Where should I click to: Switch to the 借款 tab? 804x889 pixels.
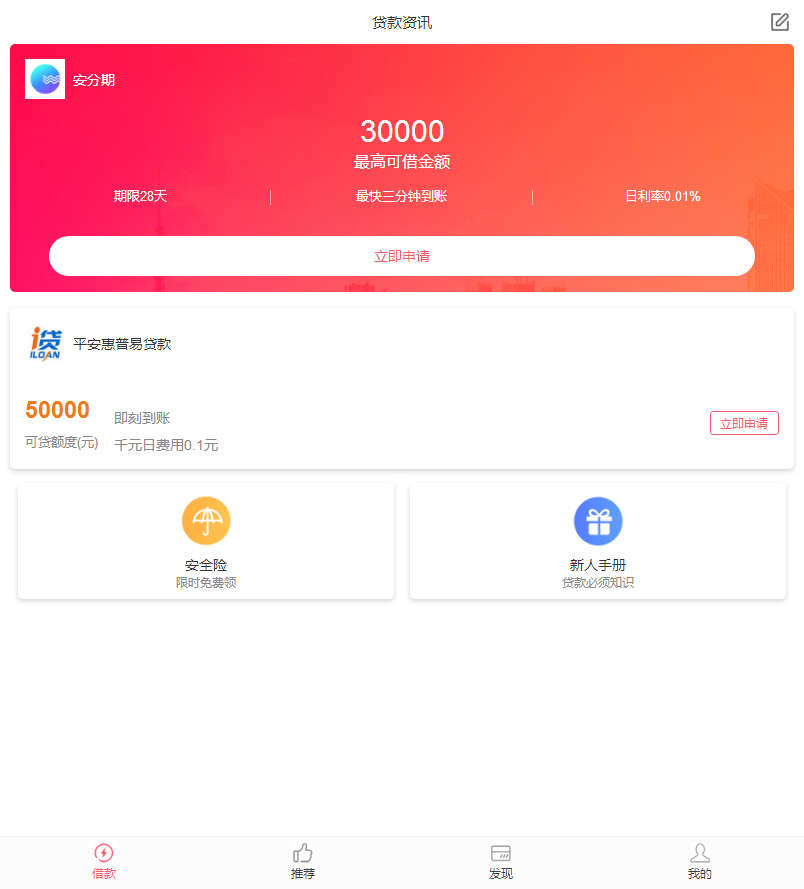click(x=104, y=861)
